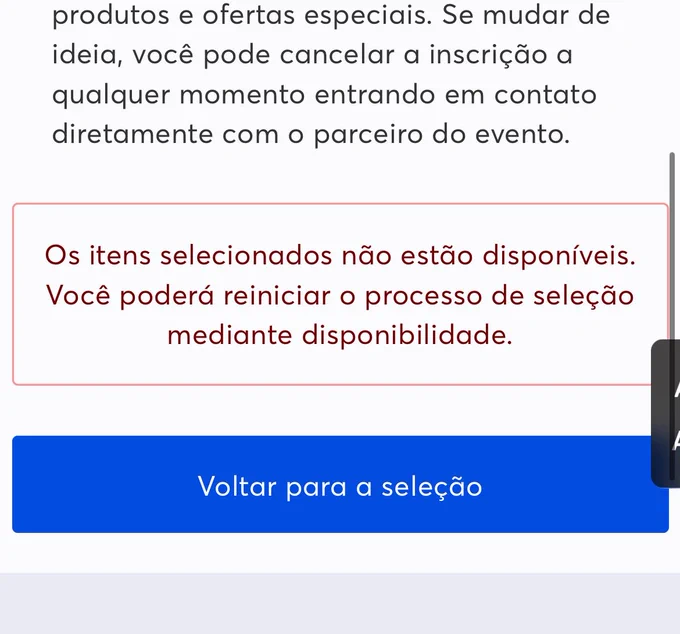Tap the Voltar para a seleção button

(340, 484)
